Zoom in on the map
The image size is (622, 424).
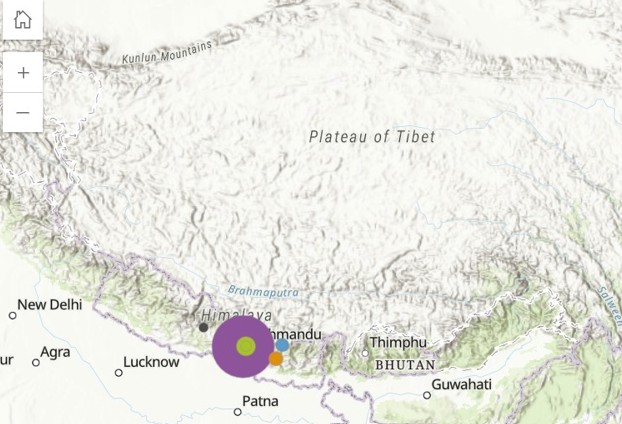23,73
